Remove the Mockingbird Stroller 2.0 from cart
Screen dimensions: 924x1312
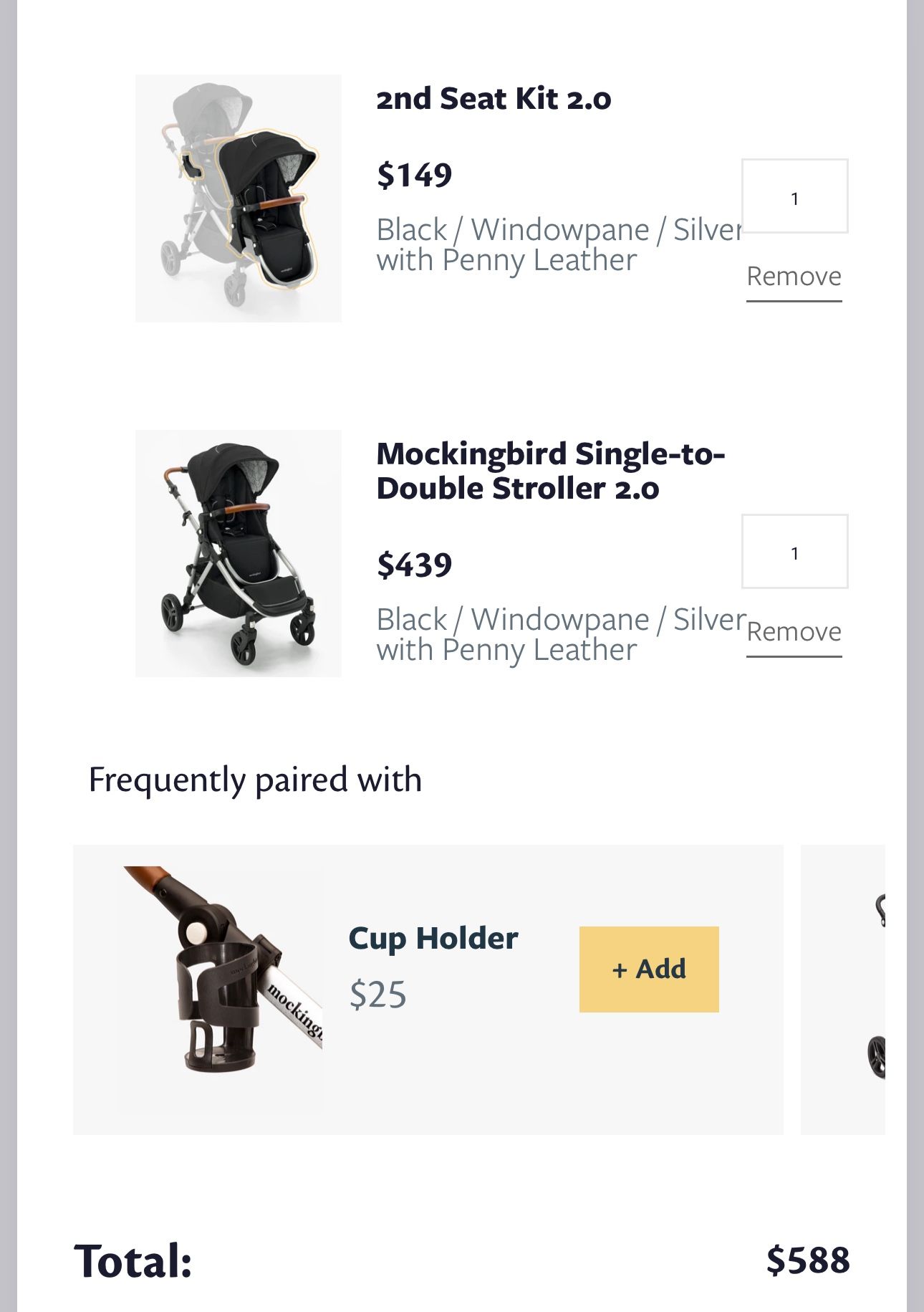point(794,633)
